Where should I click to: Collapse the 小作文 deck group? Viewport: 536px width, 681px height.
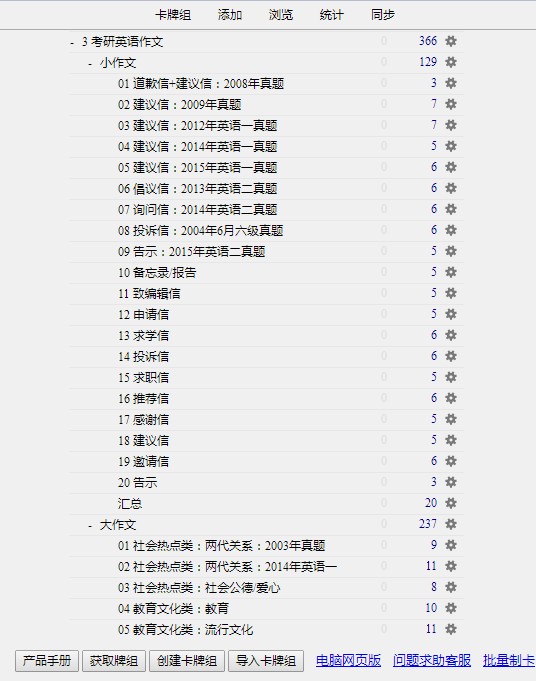click(x=90, y=63)
